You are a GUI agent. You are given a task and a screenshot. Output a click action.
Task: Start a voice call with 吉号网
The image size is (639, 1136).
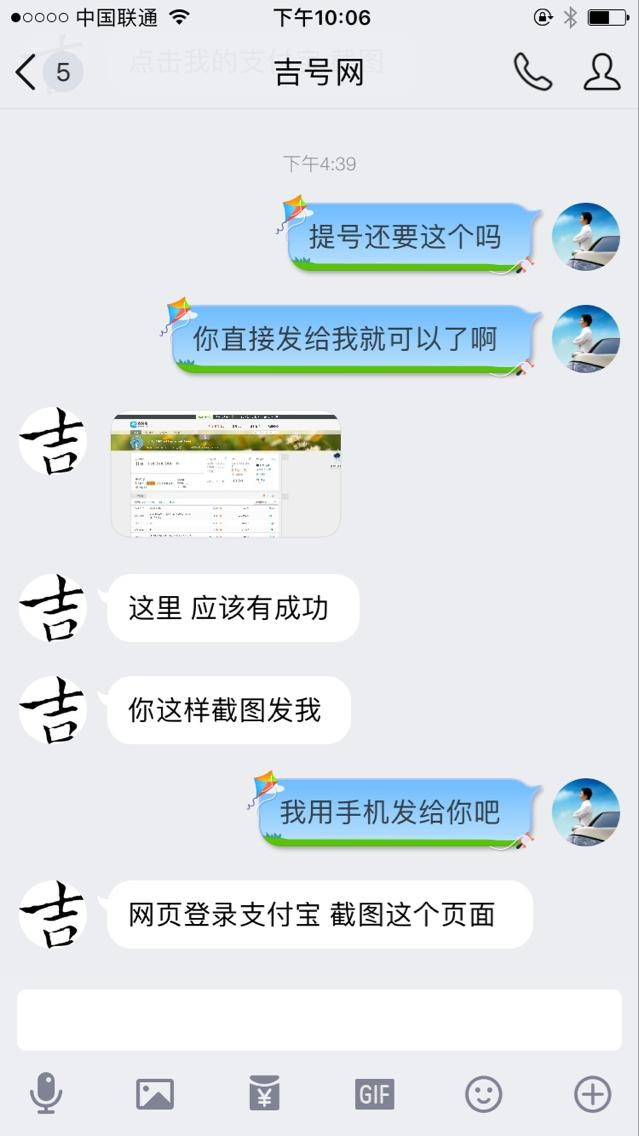[x=531, y=72]
